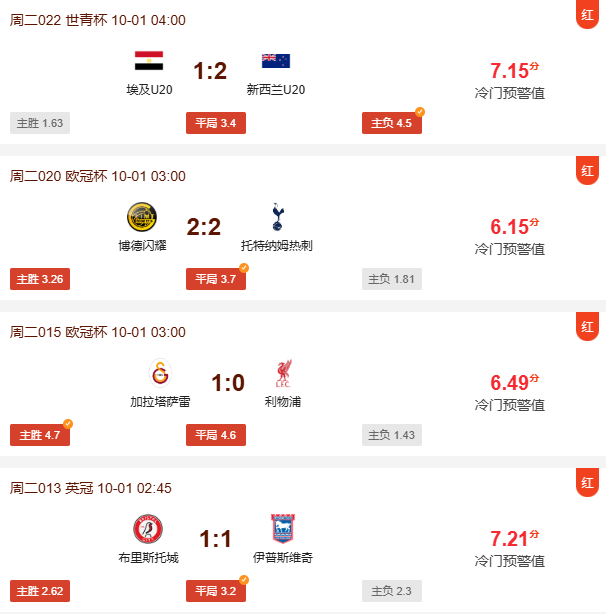The height and width of the screenshot is (614, 606).
Task: Open the Galatasaray vs Liverpool match card
Action: coord(227,382)
